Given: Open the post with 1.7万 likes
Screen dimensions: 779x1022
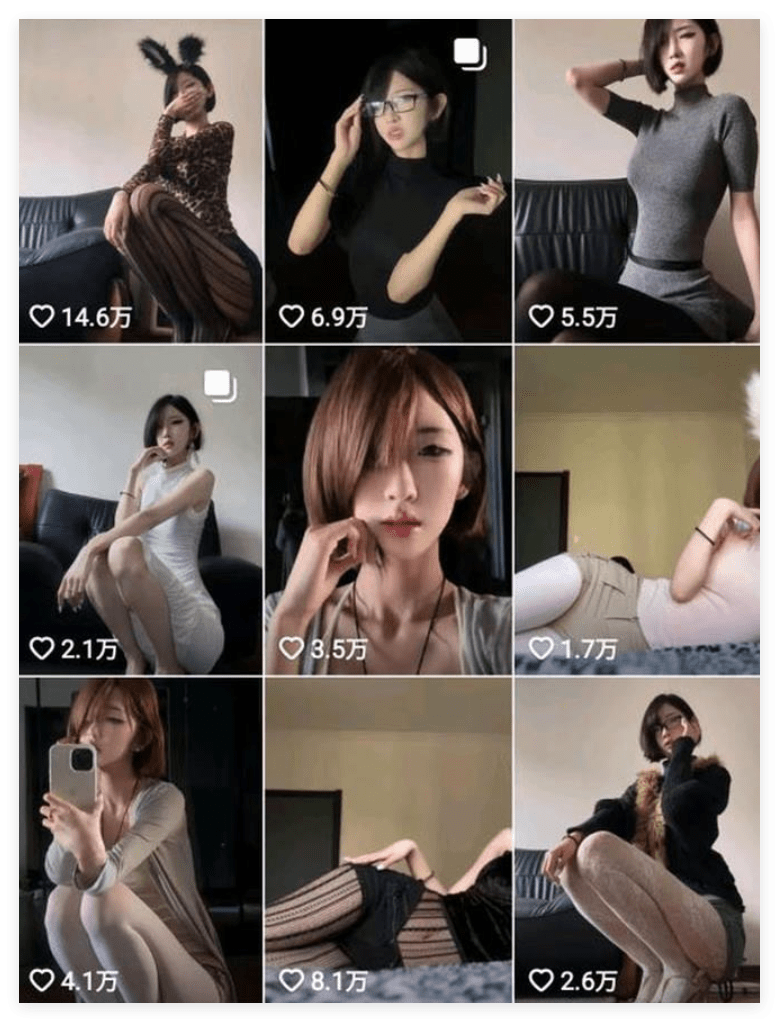Looking at the screenshot, I should [x=636, y=510].
